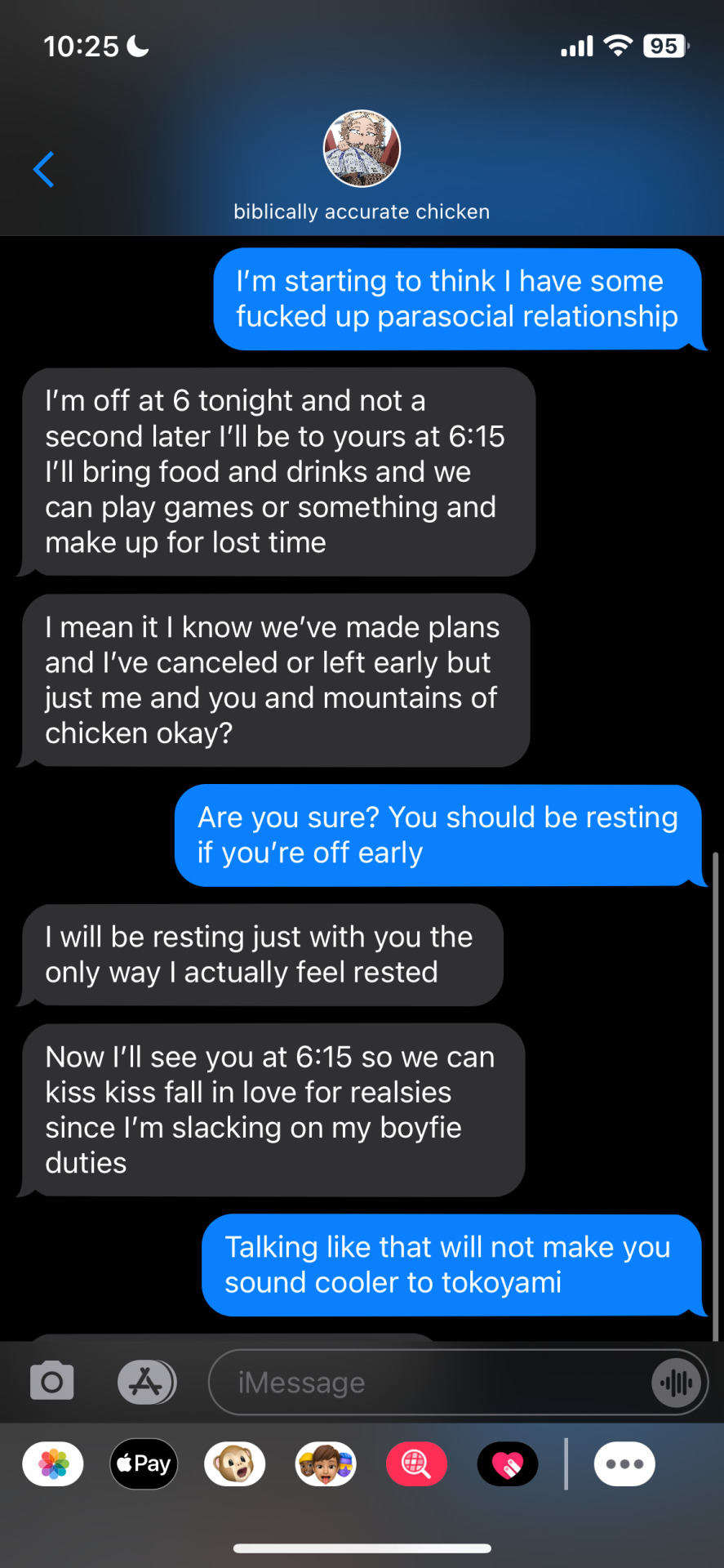Open Apple Pay in the app strip
This screenshot has height=1568, width=724.
click(x=144, y=1464)
